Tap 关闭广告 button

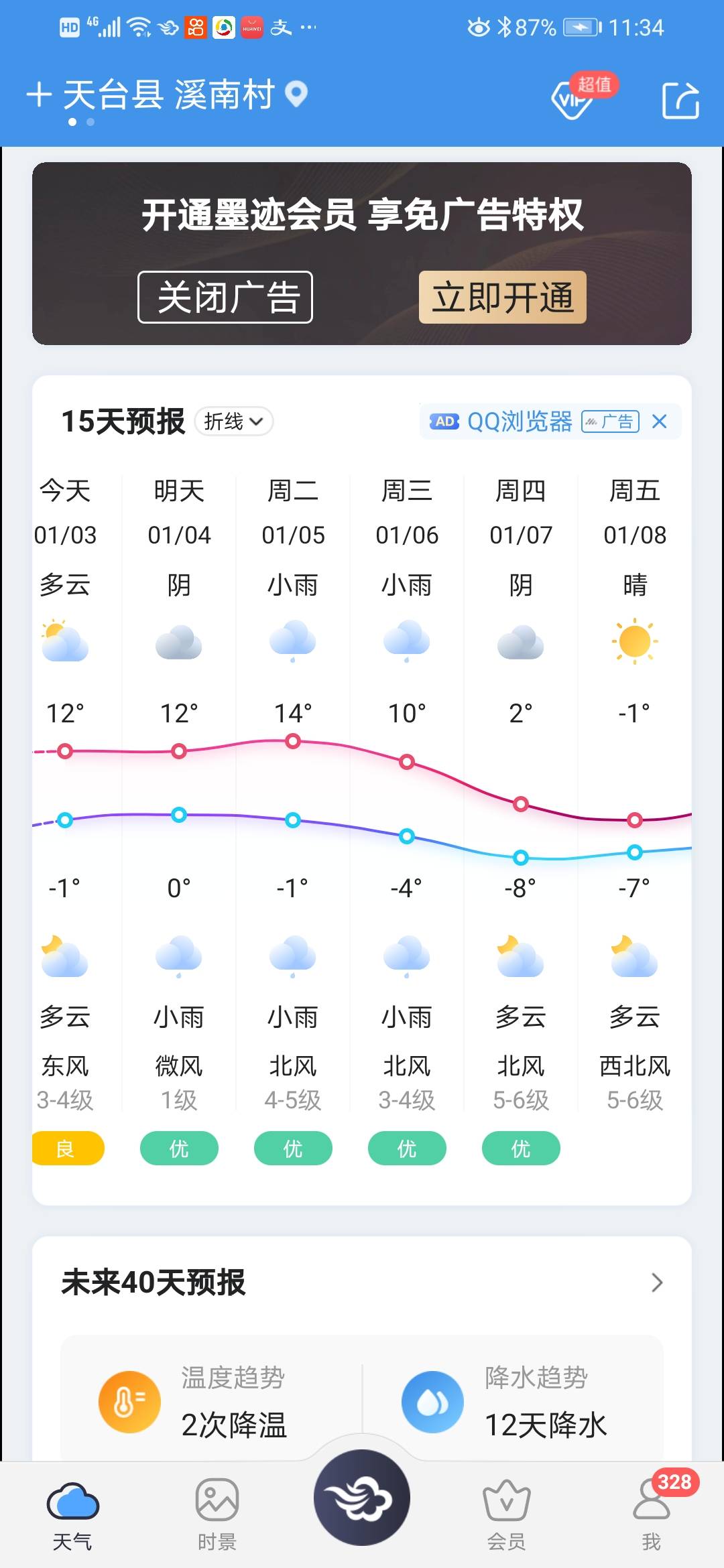point(225,297)
